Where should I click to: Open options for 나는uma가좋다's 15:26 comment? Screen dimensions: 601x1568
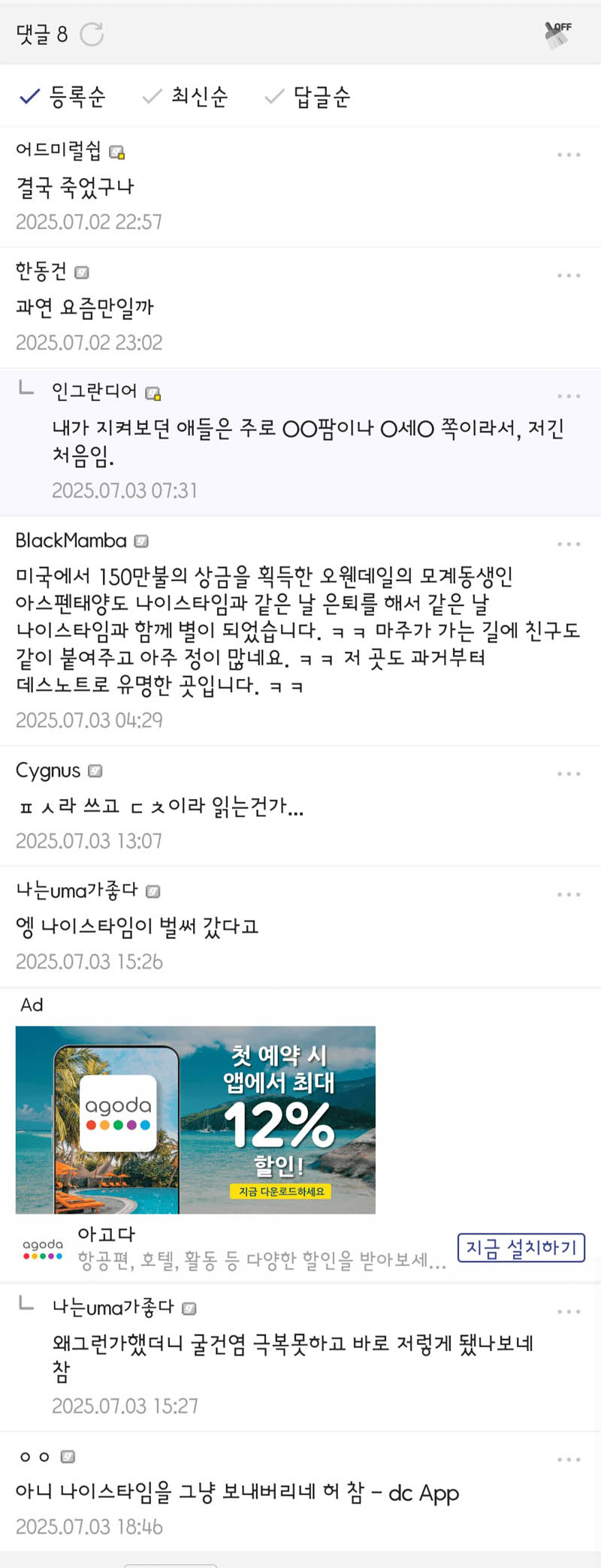pyautogui.click(x=569, y=894)
